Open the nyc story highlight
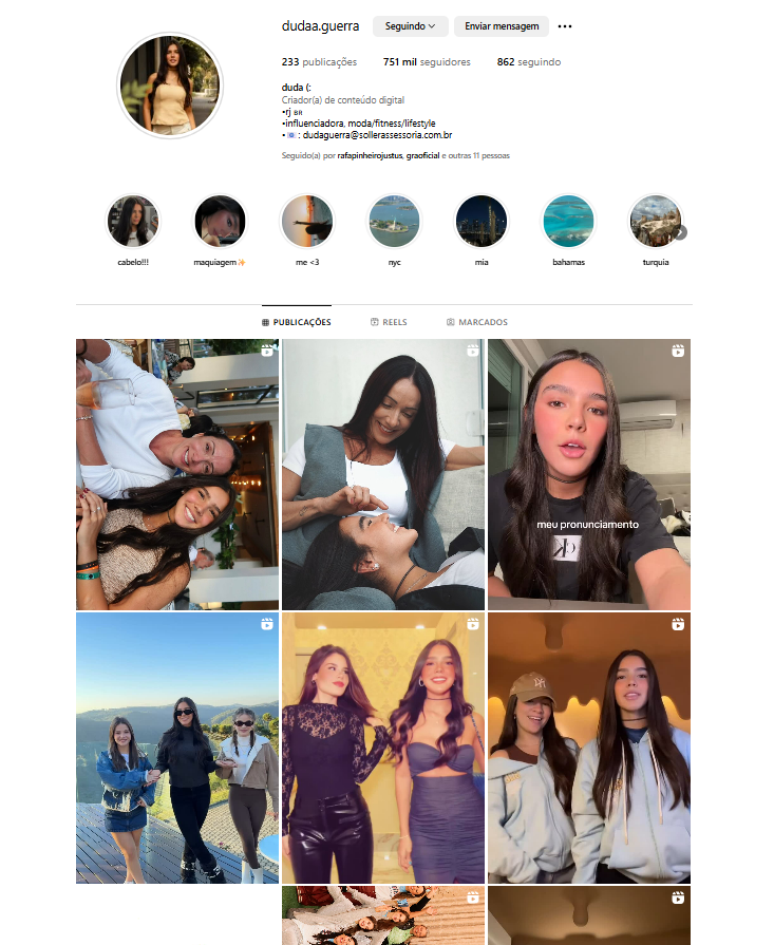The height and width of the screenshot is (945, 774). click(x=394, y=221)
